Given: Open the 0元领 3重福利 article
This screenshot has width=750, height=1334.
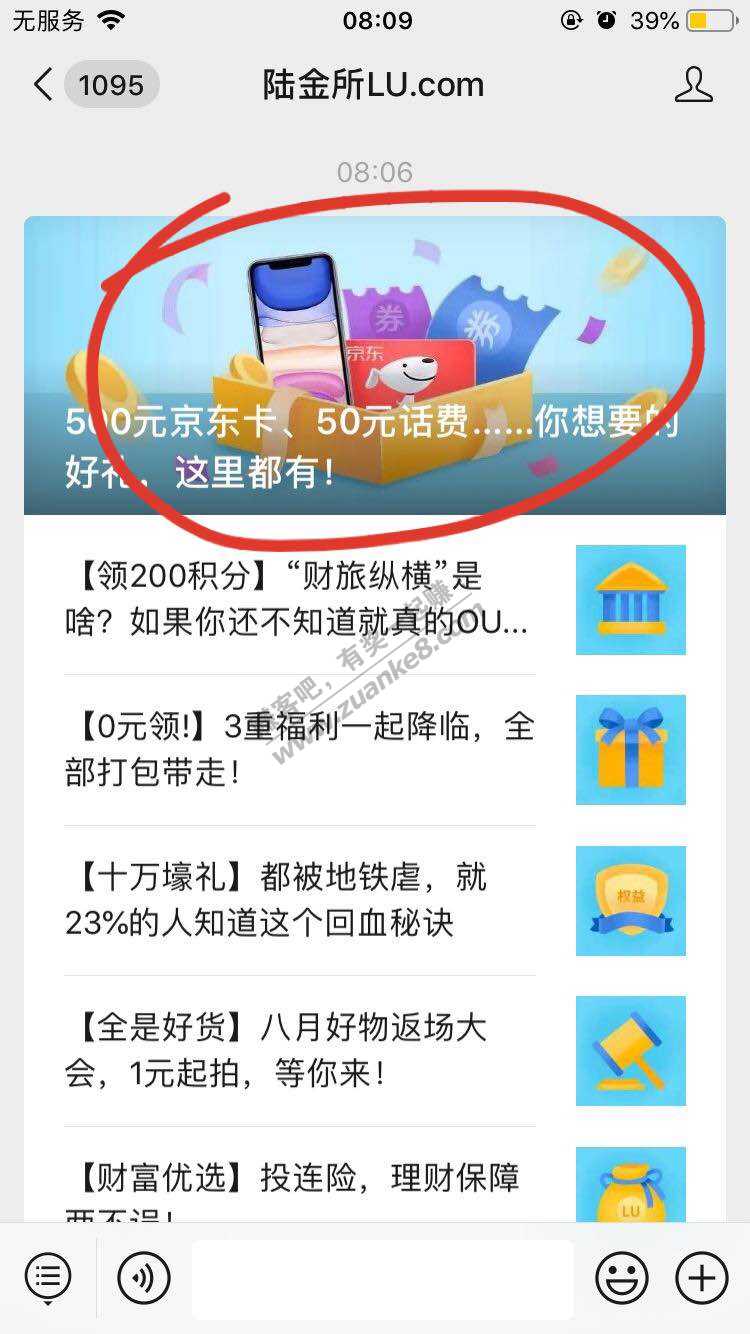Looking at the screenshot, I should [x=300, y=750].
